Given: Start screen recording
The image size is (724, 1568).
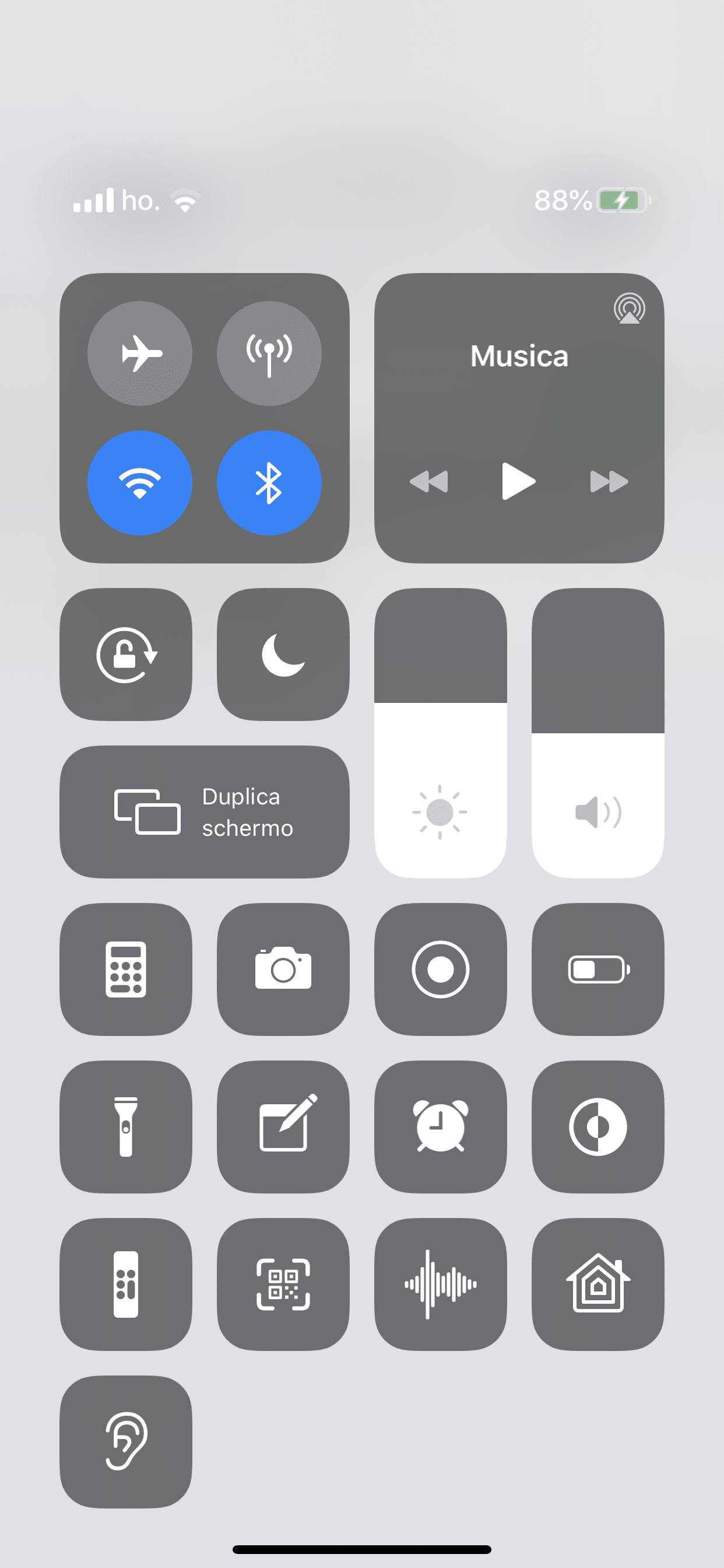Looking at the screenshot, I should tap(441, 969).
